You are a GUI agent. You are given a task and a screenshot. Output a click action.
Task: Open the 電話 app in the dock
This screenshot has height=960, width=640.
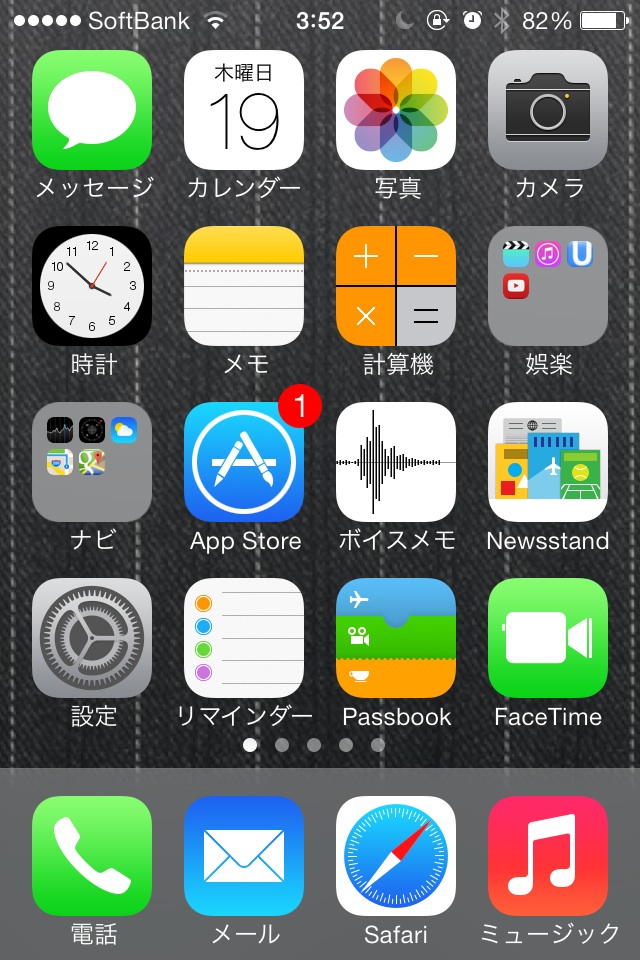[92, 856]
